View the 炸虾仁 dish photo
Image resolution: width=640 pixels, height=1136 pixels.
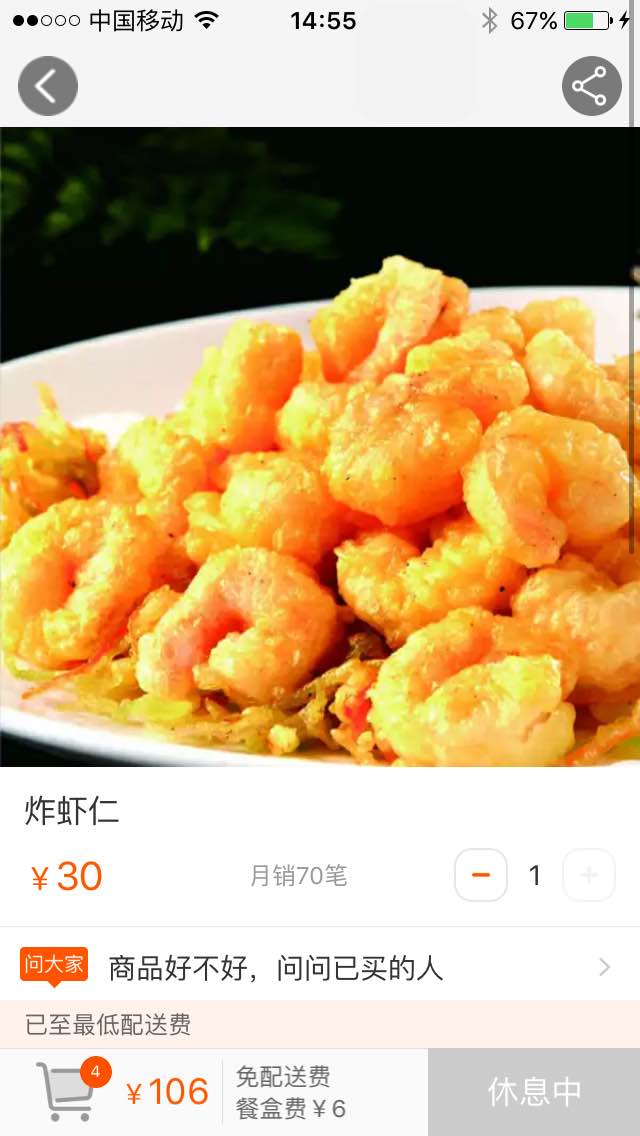[x=320, y=446]
